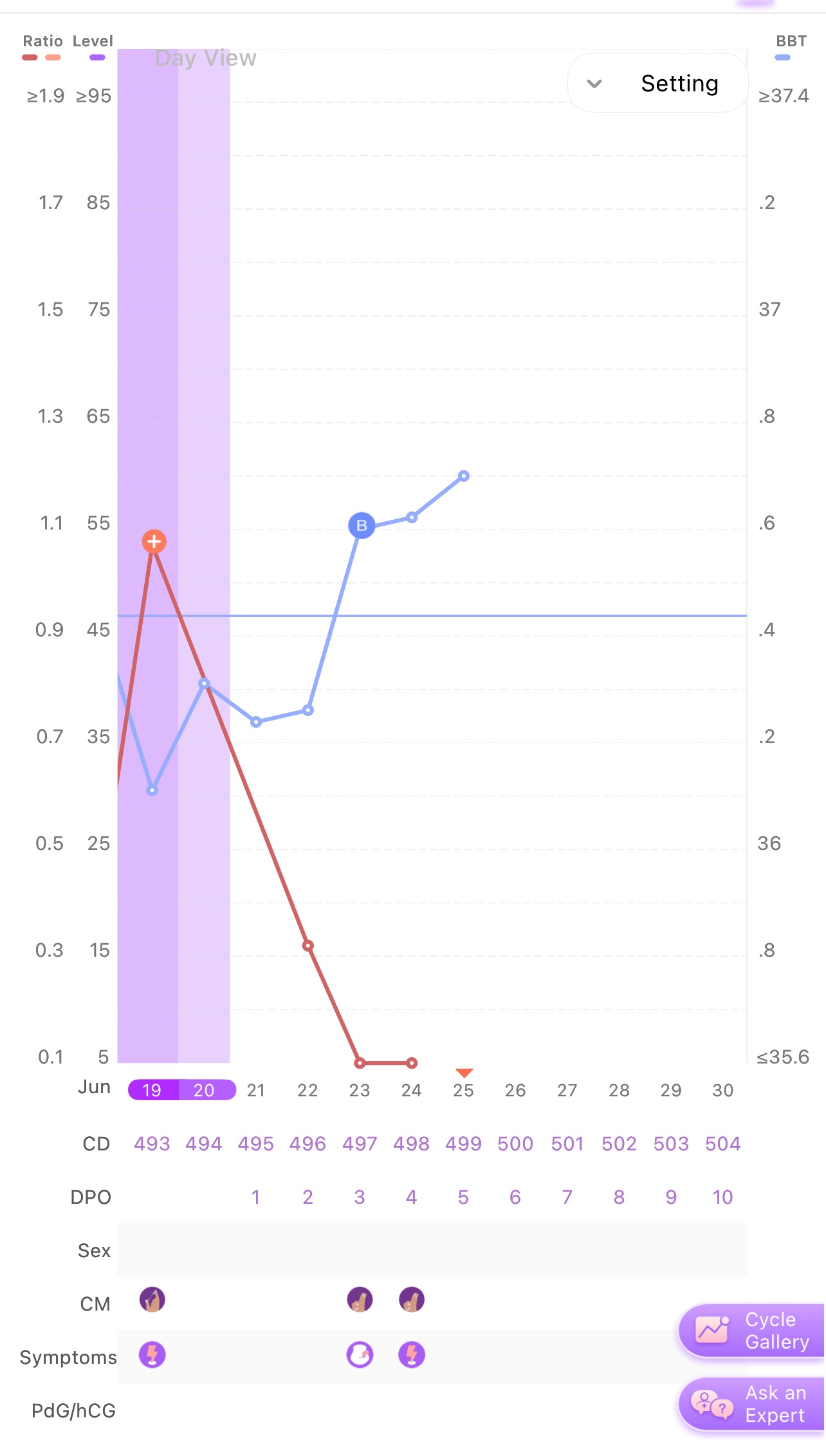The width and height of the screenshot is (826, 1456).
Task: Tap the LH peak plus marker
Action: [x=154, y=542]
